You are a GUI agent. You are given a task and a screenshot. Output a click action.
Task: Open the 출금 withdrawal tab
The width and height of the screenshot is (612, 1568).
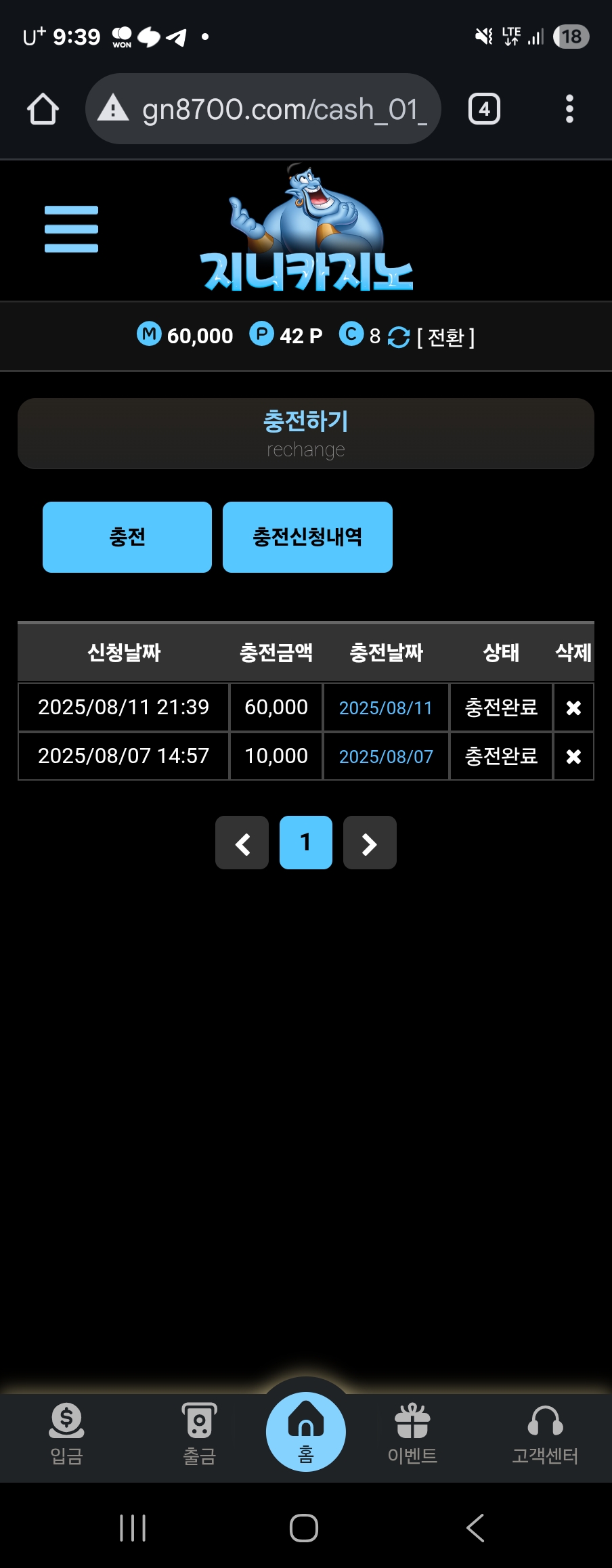click(x=199, y=1433)
